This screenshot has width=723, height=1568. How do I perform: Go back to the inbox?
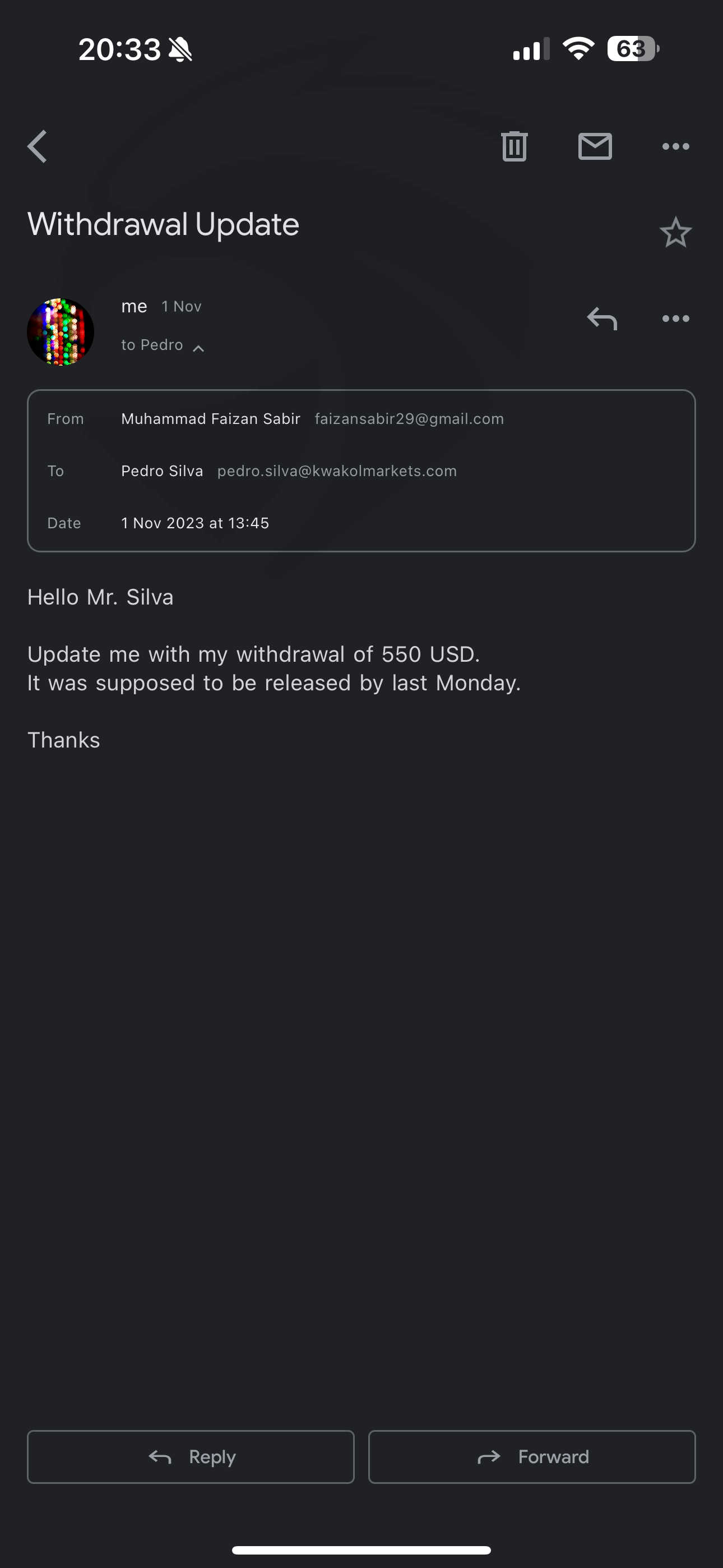pos(37,146)
